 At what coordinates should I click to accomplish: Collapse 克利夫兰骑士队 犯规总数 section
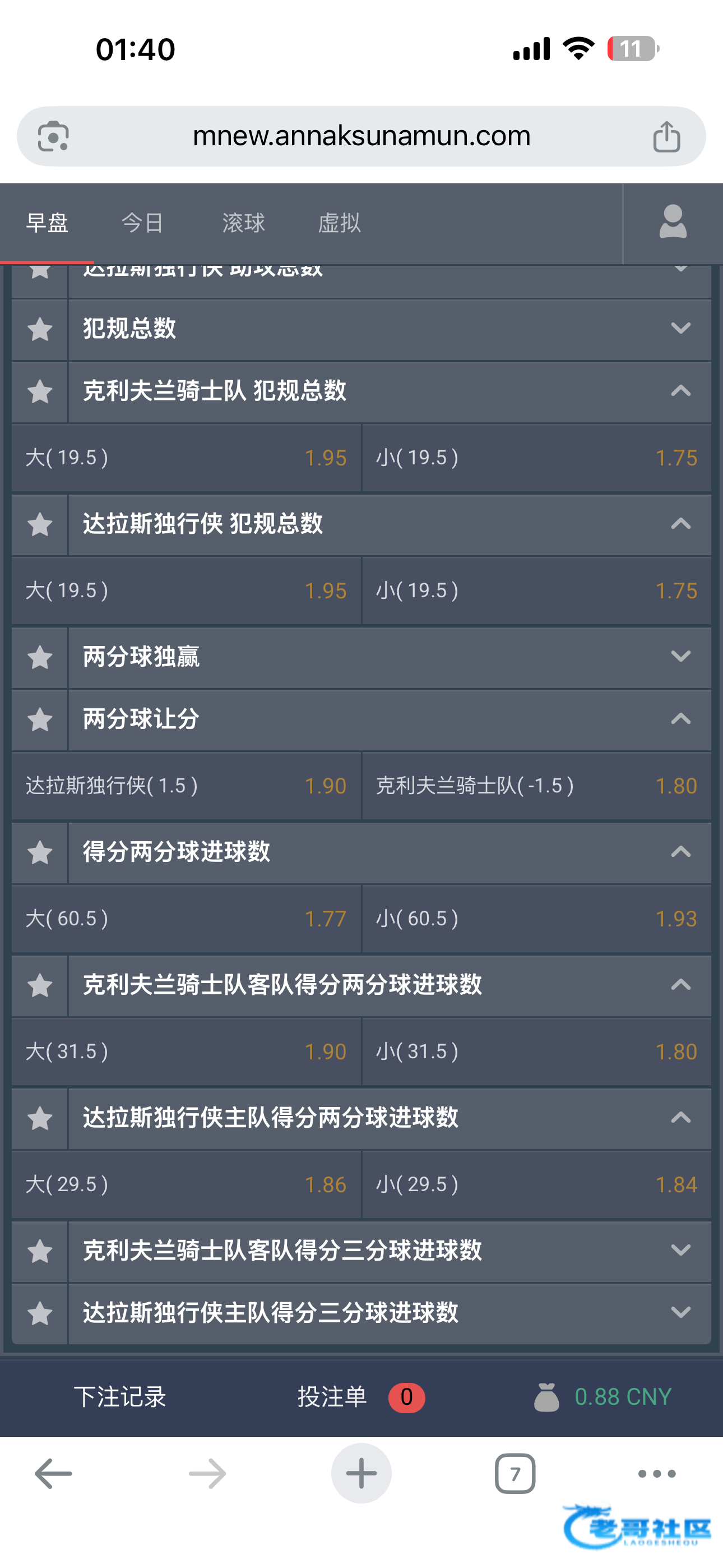[680, 391]
